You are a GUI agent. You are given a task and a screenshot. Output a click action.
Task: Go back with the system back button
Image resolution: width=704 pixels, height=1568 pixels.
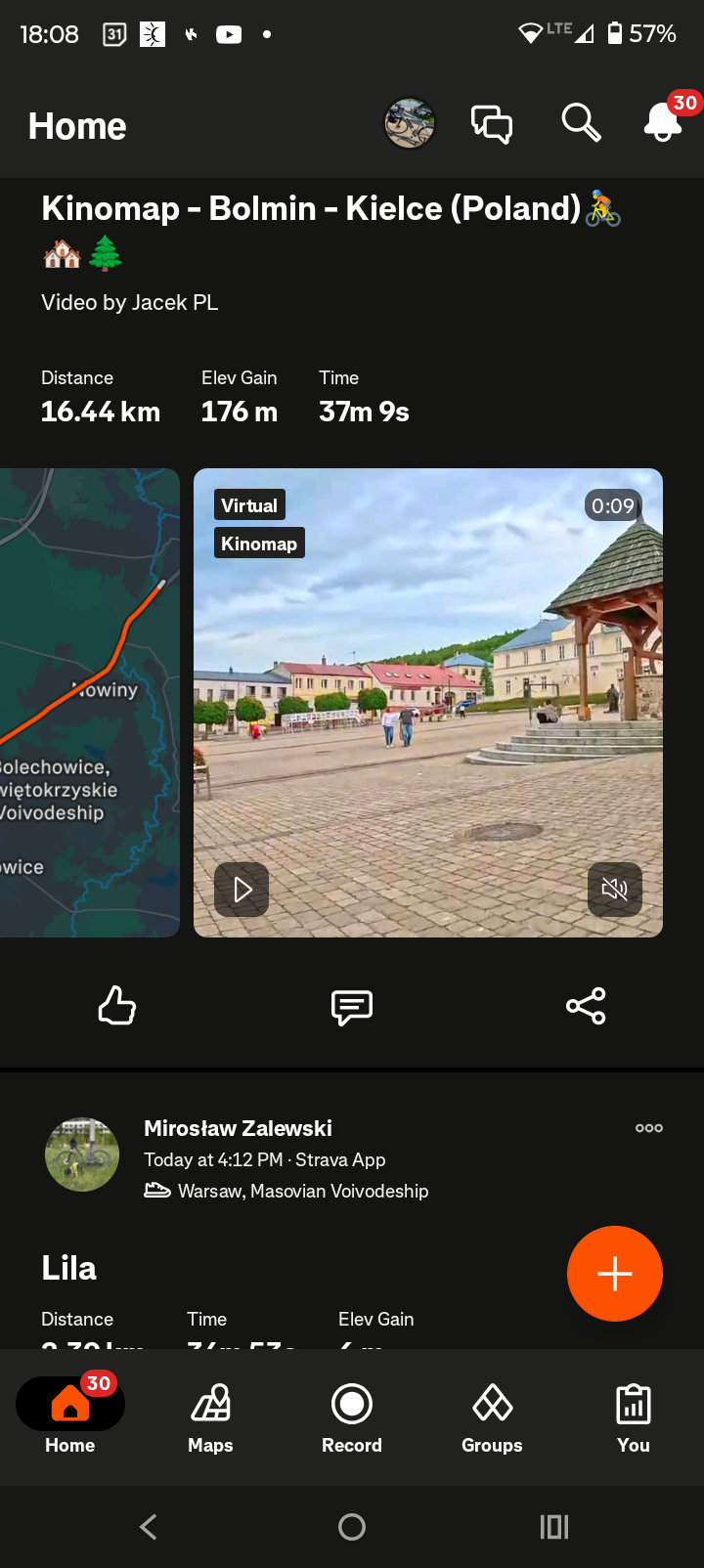tap(149, 1527)
